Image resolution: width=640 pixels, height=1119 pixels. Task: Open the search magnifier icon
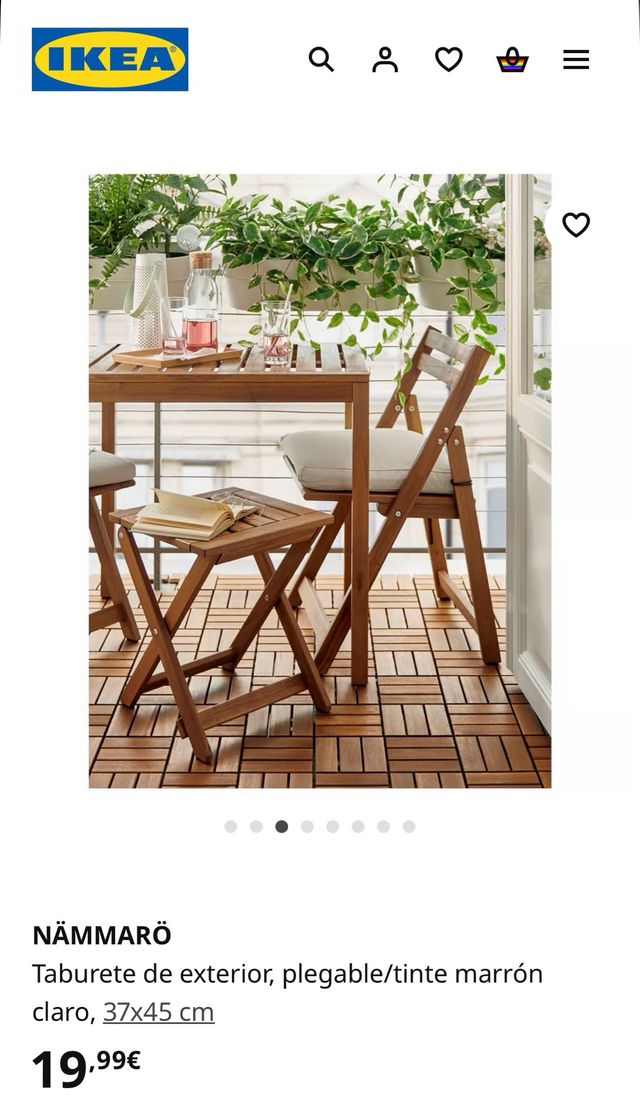coord(321,60)
